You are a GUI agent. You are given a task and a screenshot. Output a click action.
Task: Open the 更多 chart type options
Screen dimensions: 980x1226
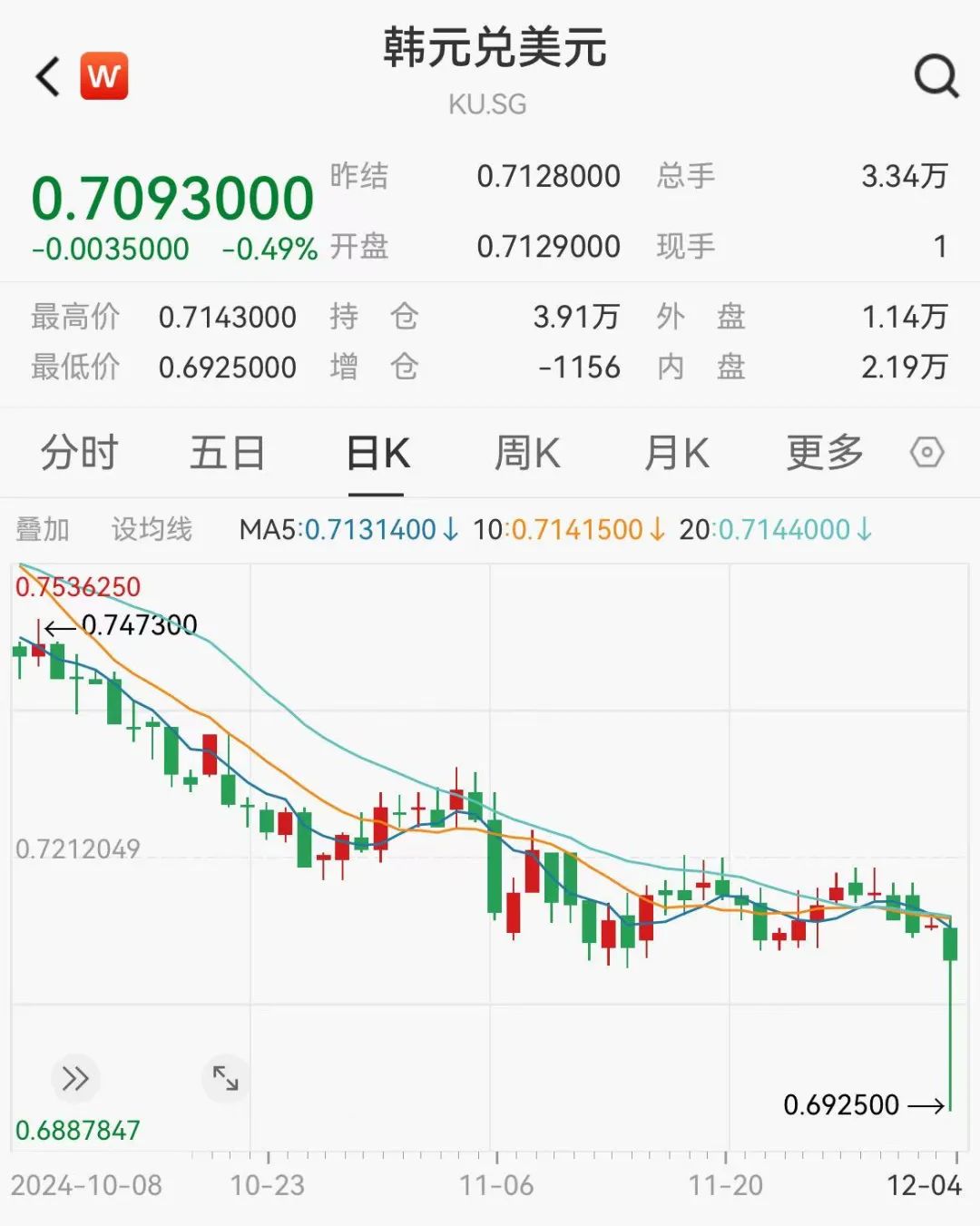(x=822, y=453)
